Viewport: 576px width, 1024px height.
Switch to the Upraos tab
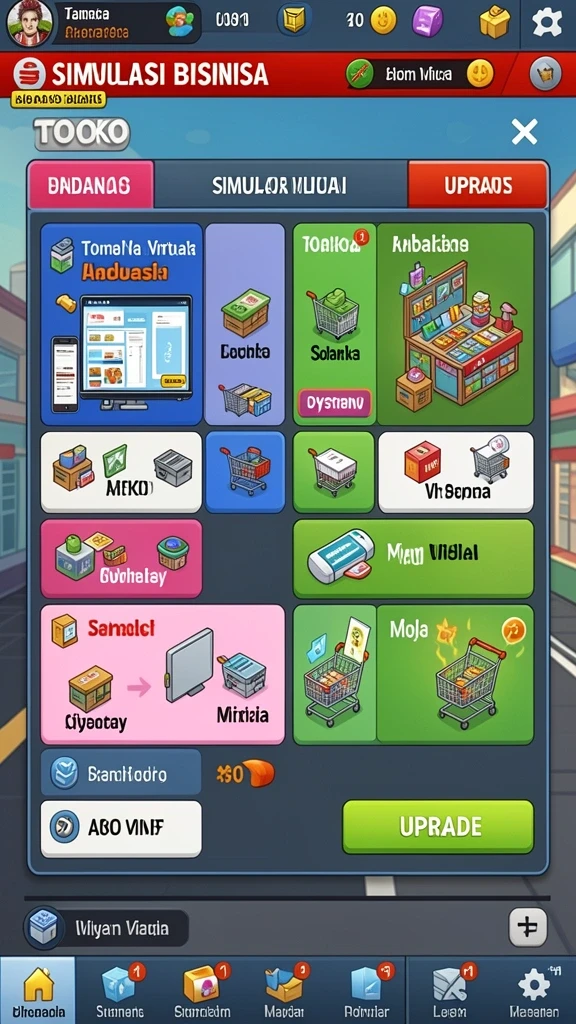pos(477,185)
